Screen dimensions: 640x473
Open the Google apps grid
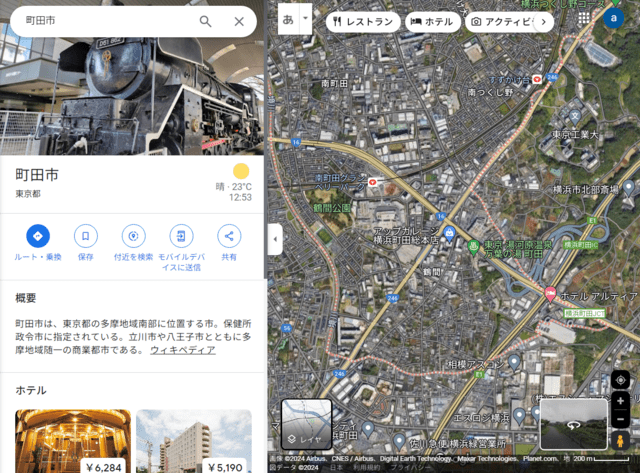pos(584,17)
